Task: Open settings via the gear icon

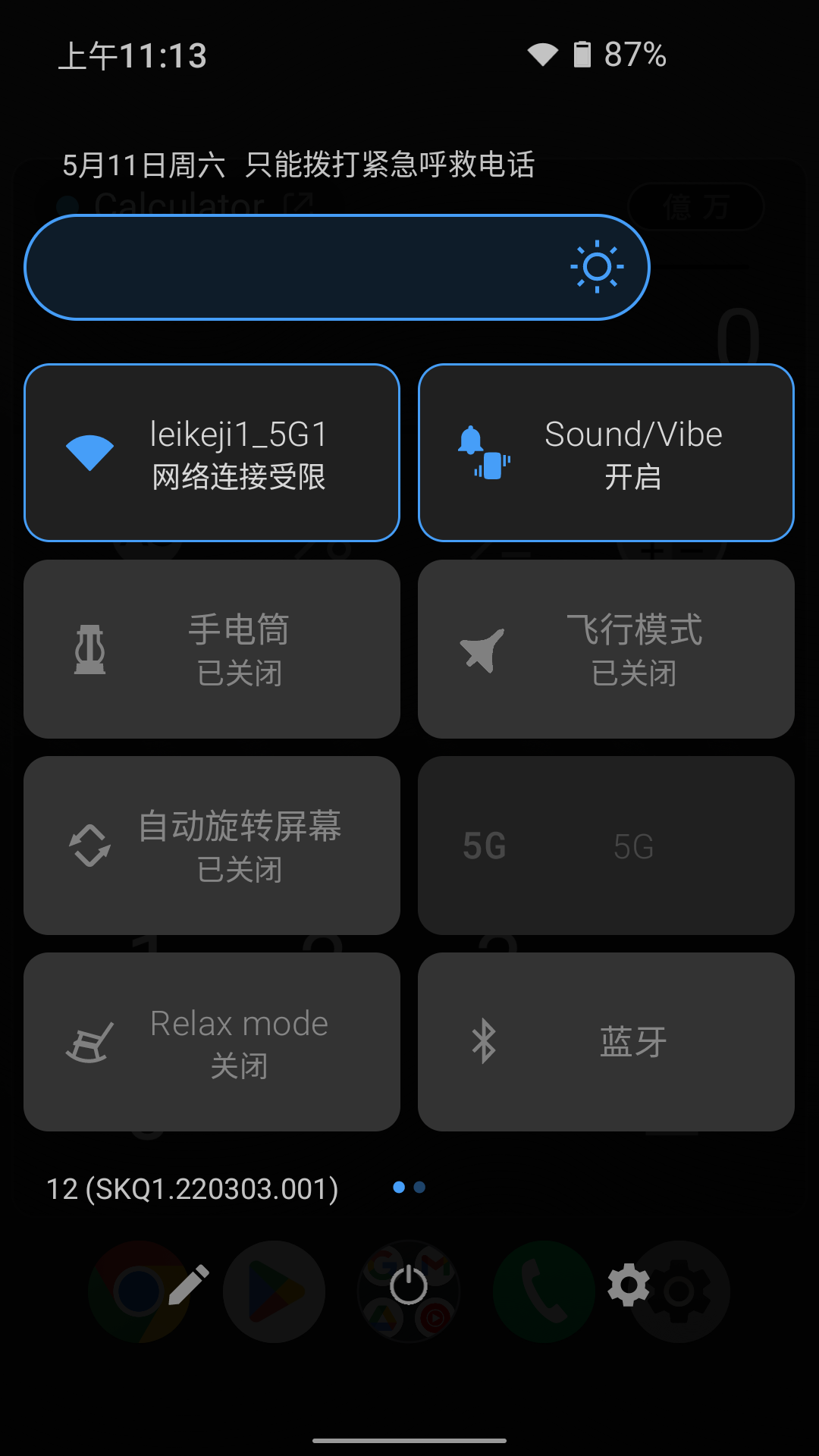Action: point(629,1285)
